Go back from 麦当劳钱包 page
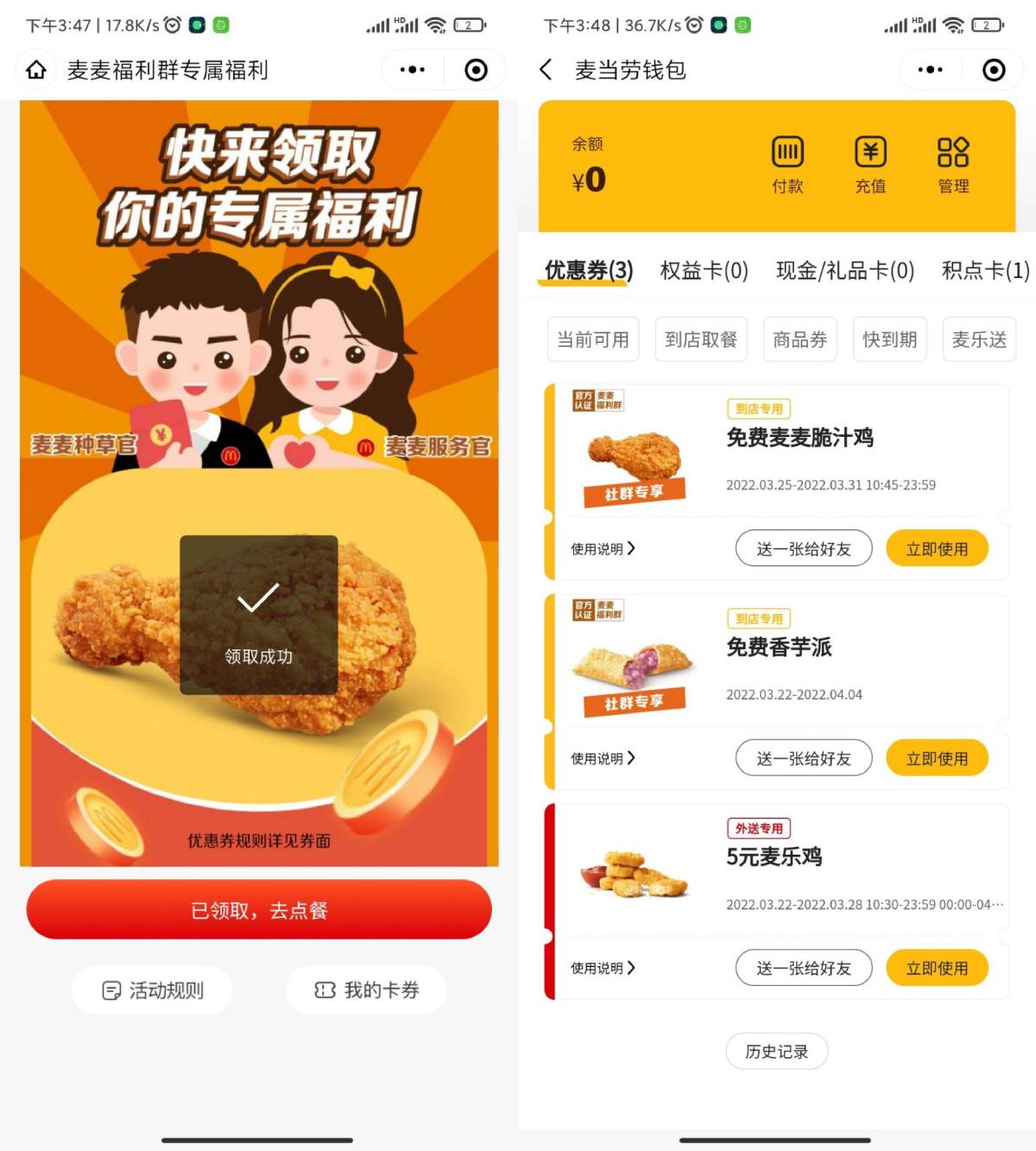 [x=546, y=70]
